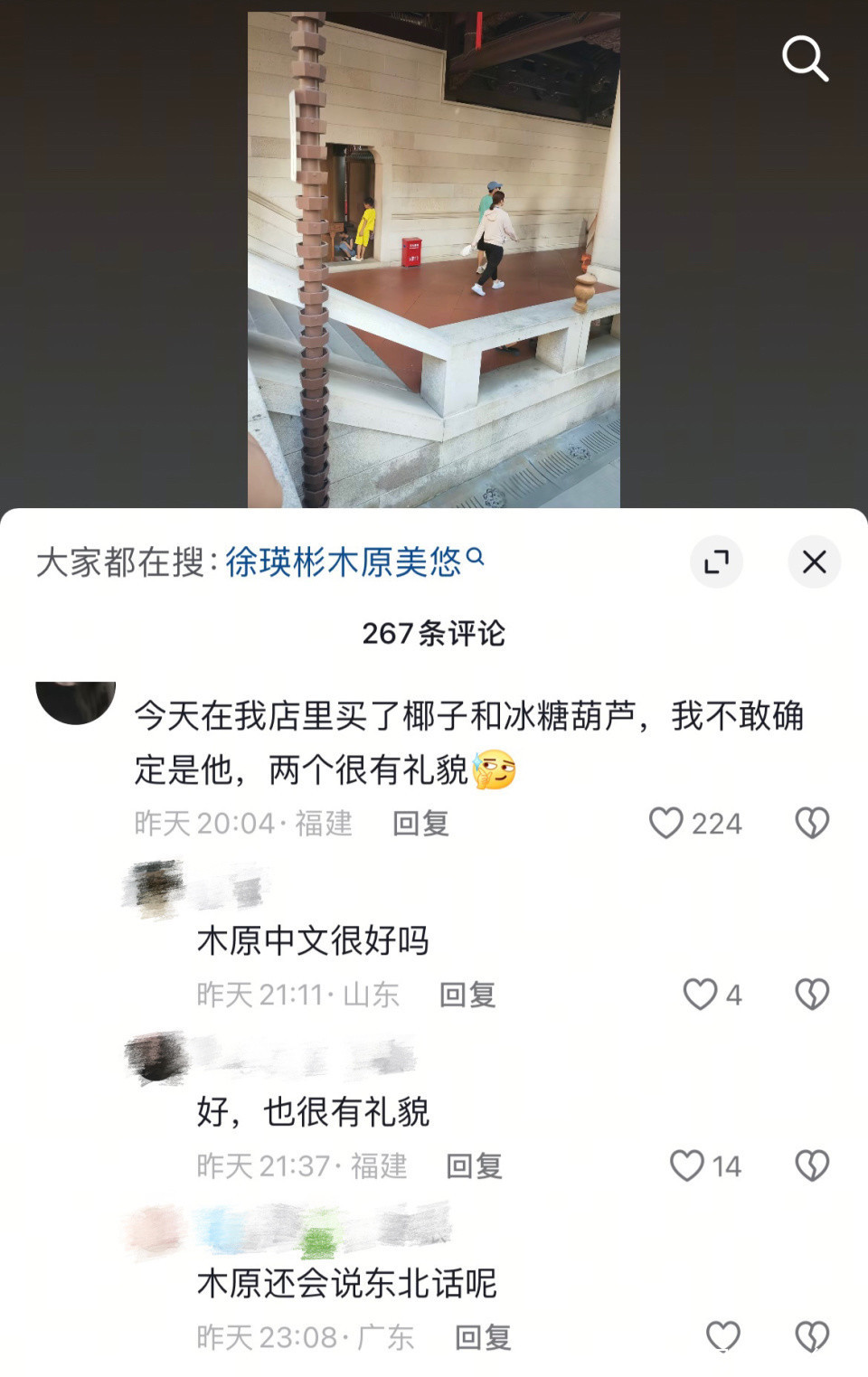Search the suggested term 徐瑛彬木原美悠

pyautogui.click(x=344, y=562)
